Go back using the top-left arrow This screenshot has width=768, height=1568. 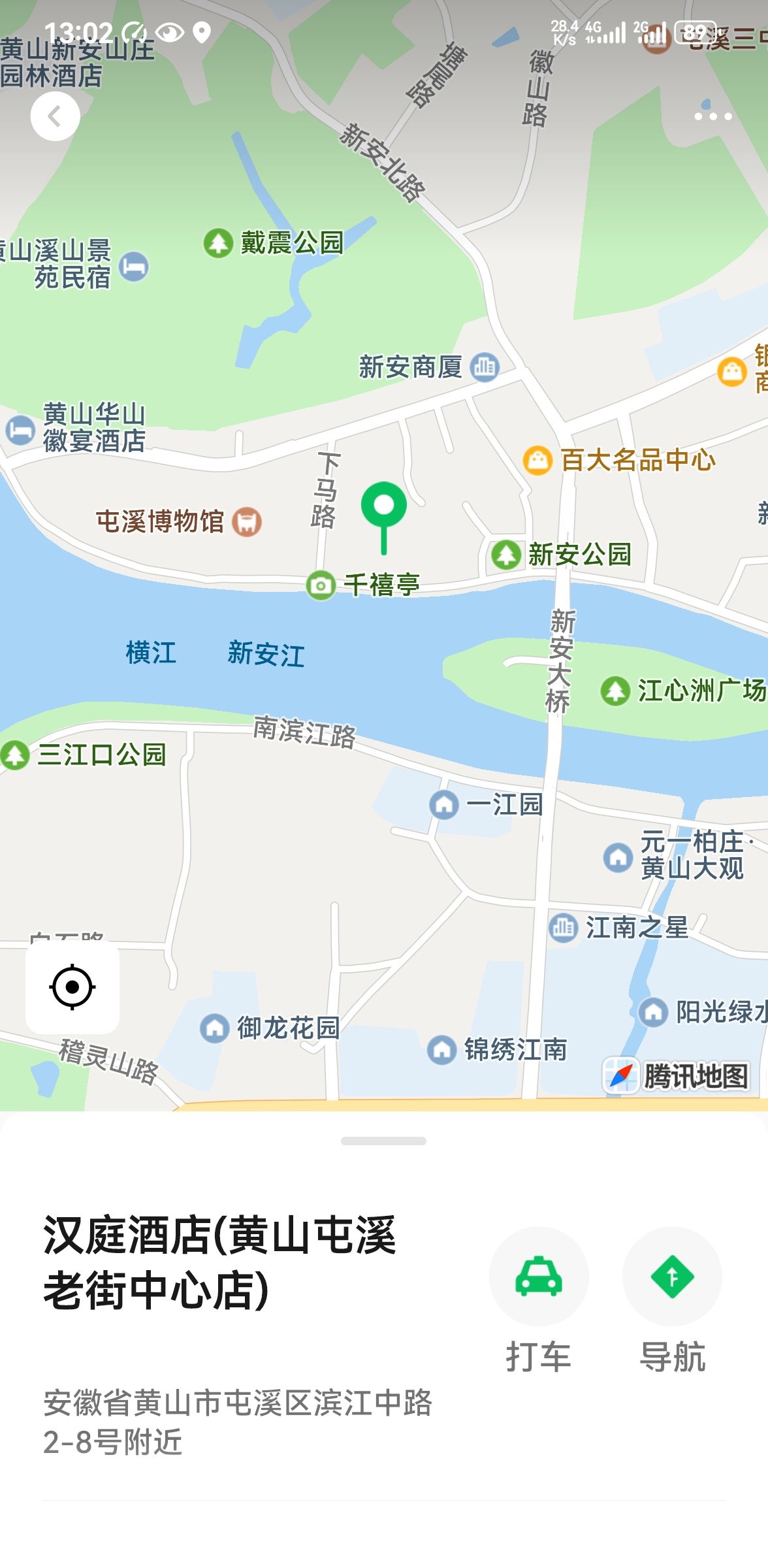click(55, 116)
